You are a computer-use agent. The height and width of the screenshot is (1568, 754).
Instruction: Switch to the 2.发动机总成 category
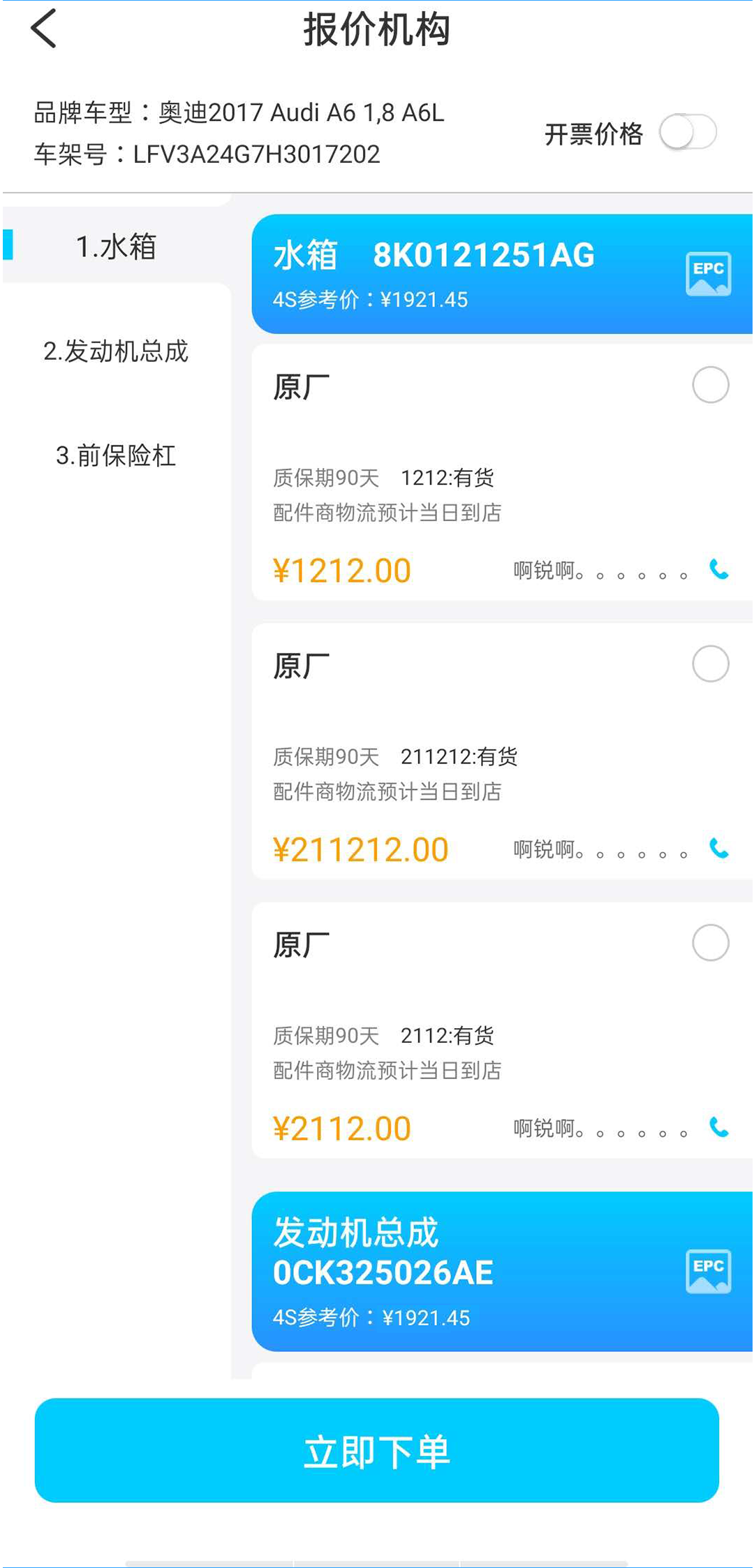coord(117,353)
